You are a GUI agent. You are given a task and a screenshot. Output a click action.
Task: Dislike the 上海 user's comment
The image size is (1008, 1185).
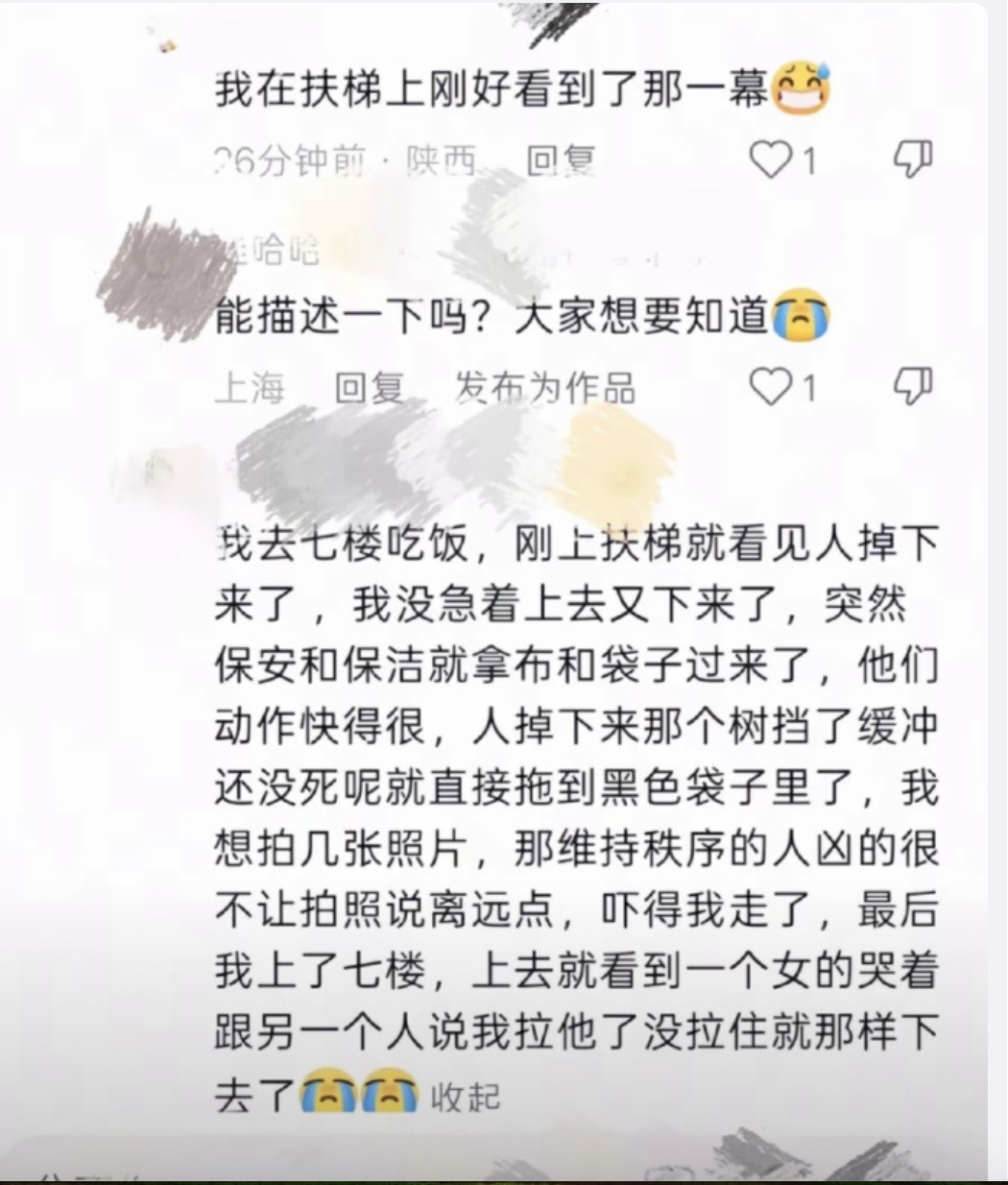tap(912, 388)
